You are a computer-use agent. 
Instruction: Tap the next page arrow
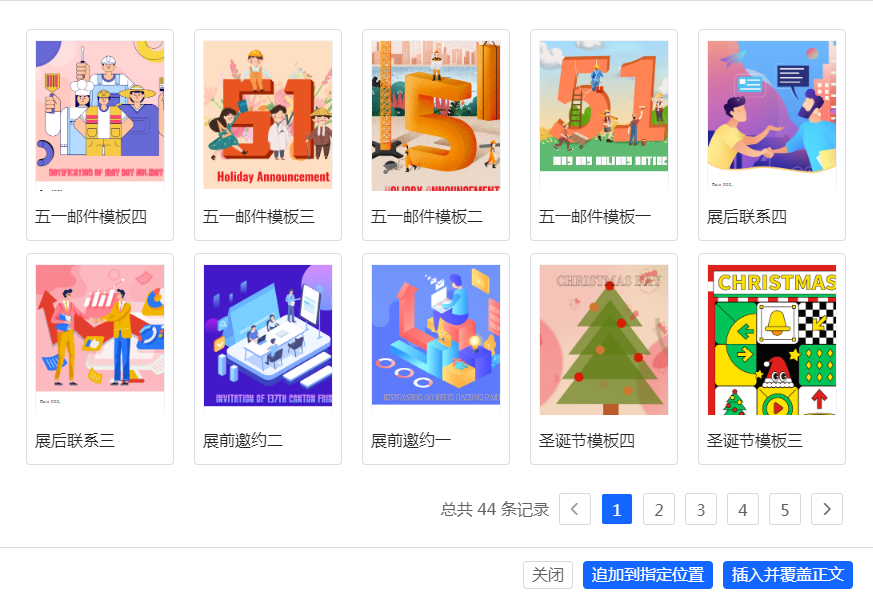click(x=827, y=510)
